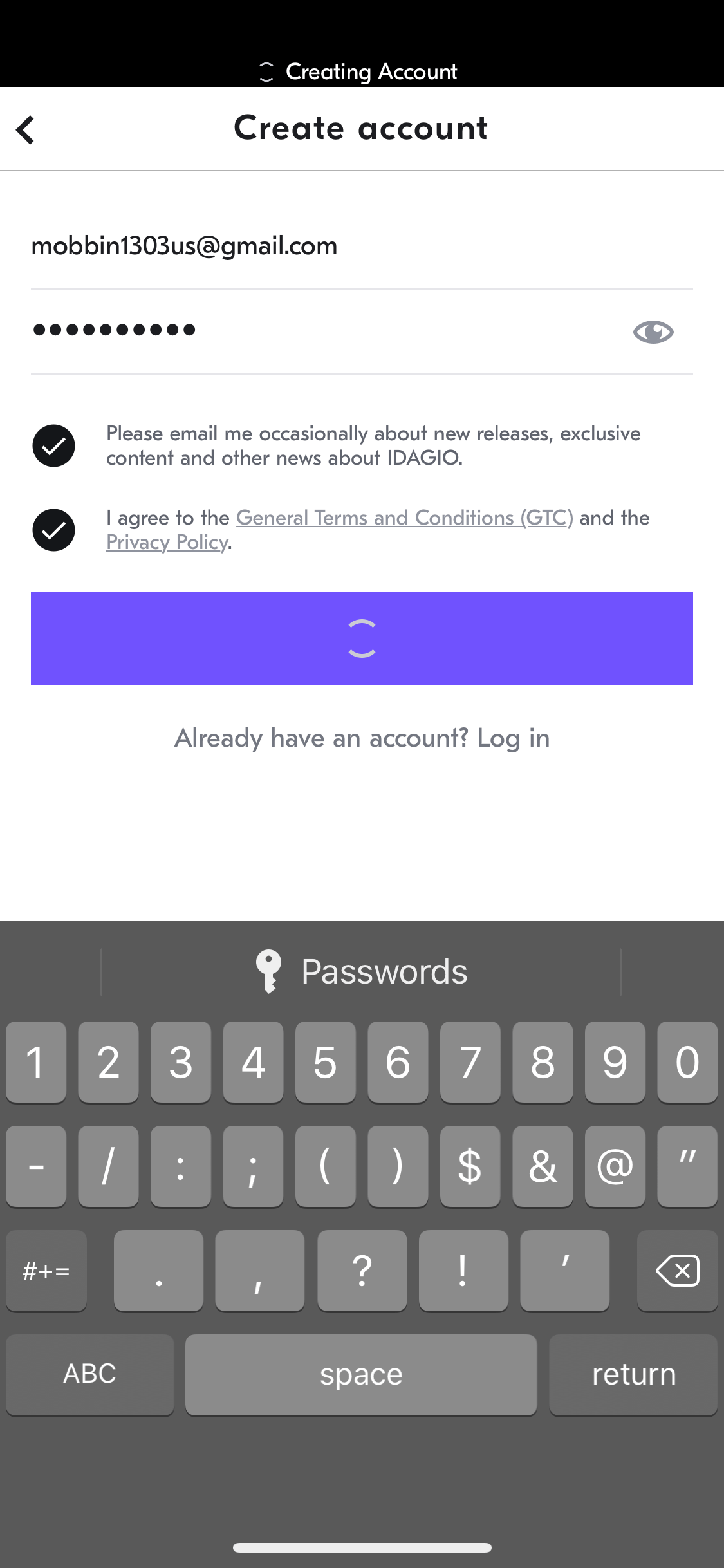Image resolution: width=724 pixels, height=1568 pixels.
Task: Open saved Passwords from keyboard bar
Action: [361, 971]
